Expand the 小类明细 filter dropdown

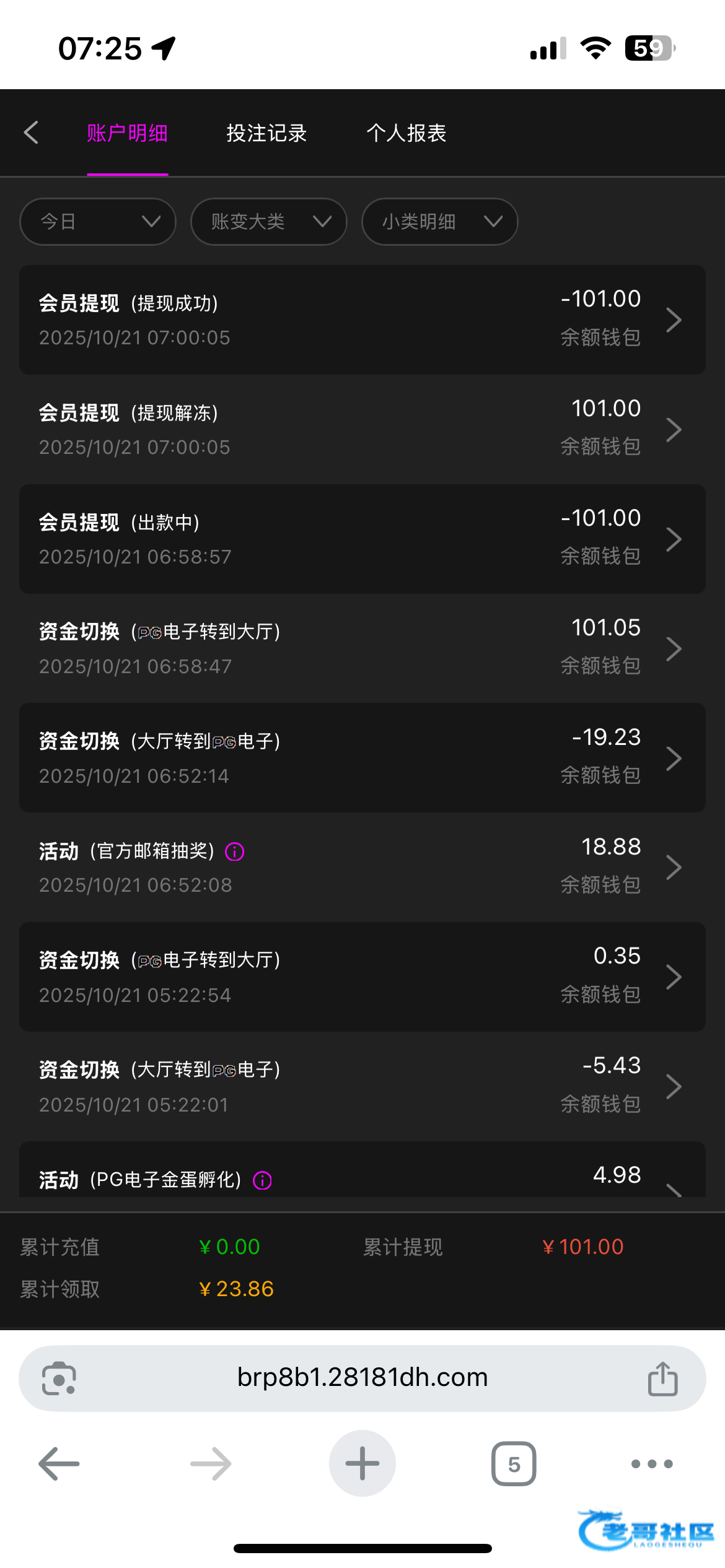click(439, 222)
